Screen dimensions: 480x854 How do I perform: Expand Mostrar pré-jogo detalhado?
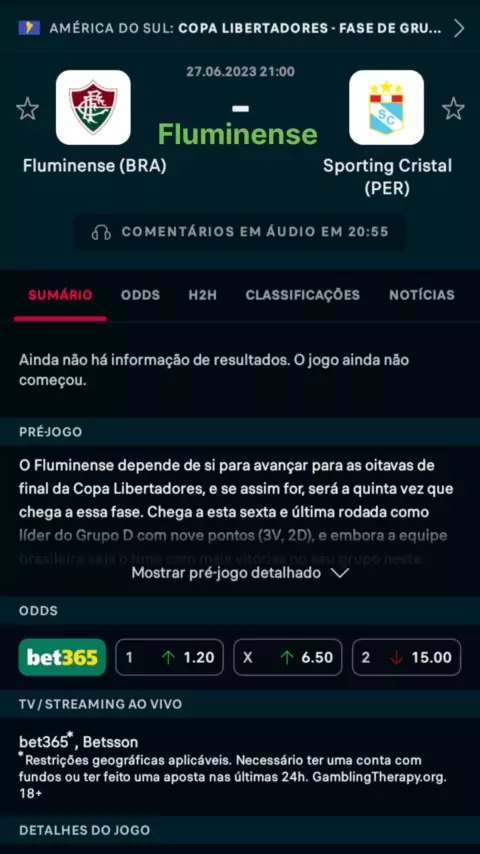point(240,573)
